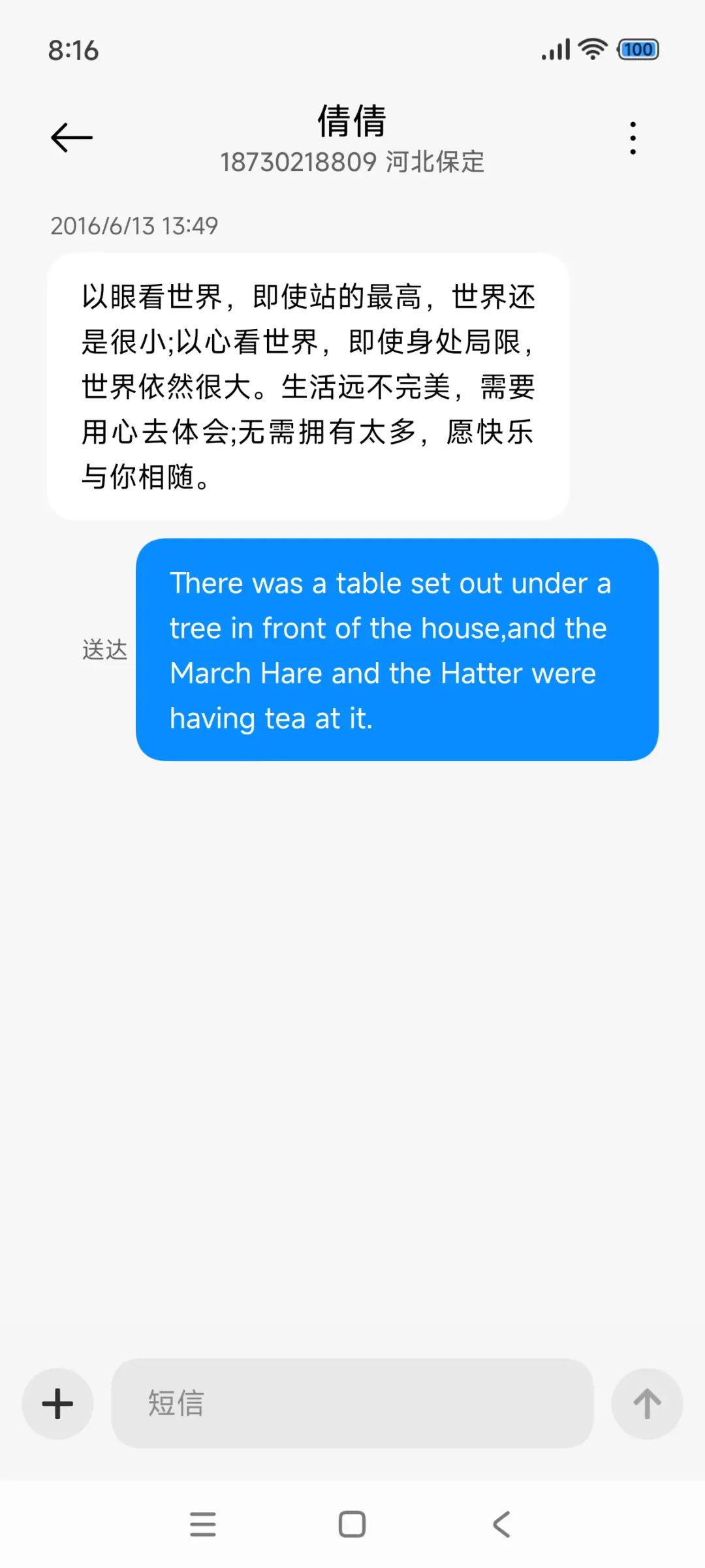The height and width of the screenshot is (1568, 705).
Task: Tap the clock showing 8:16
Action: 73,49
